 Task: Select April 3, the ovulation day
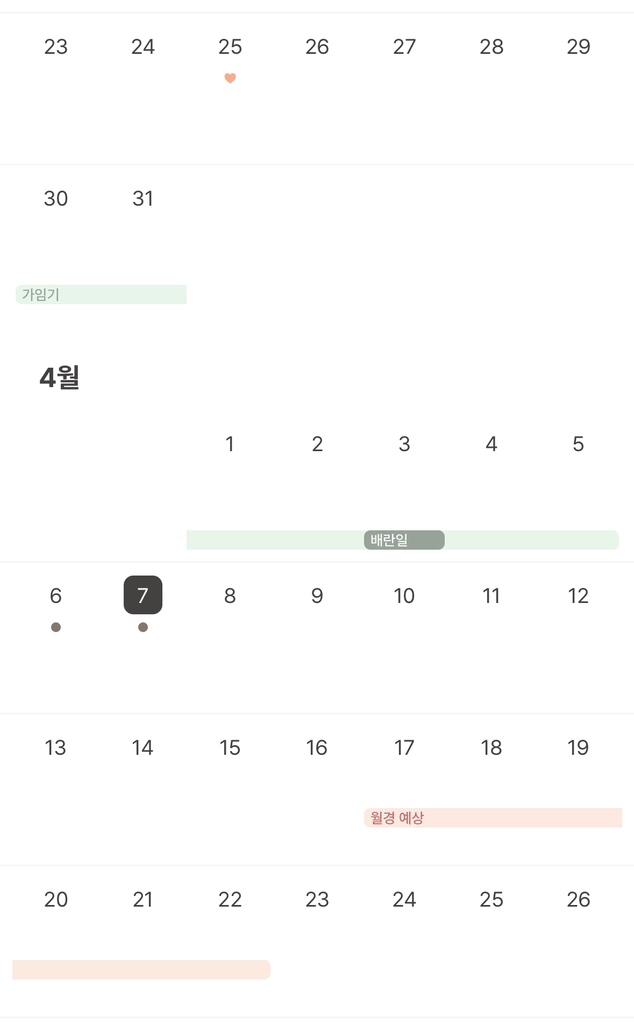point(404,444)
